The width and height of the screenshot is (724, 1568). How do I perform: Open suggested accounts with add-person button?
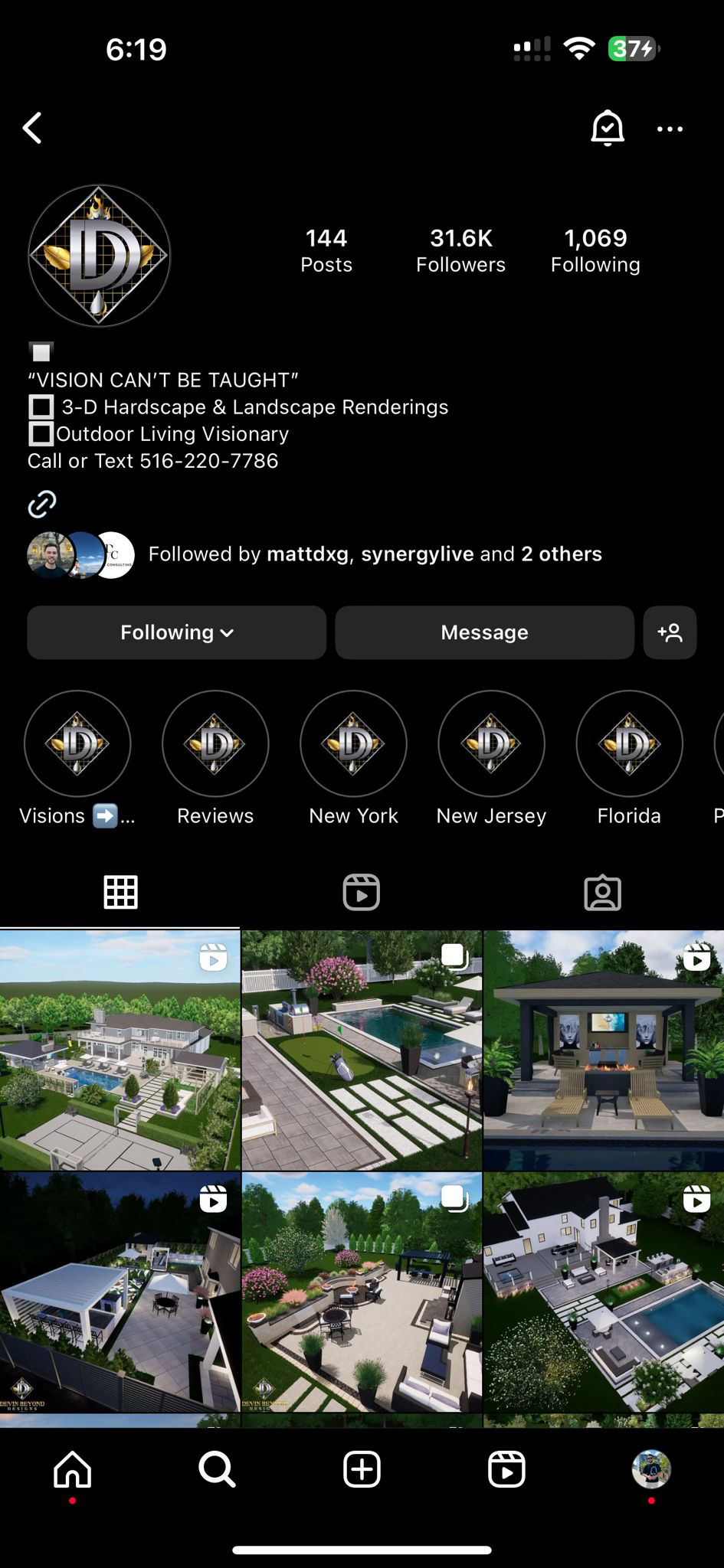click(670, 632)
